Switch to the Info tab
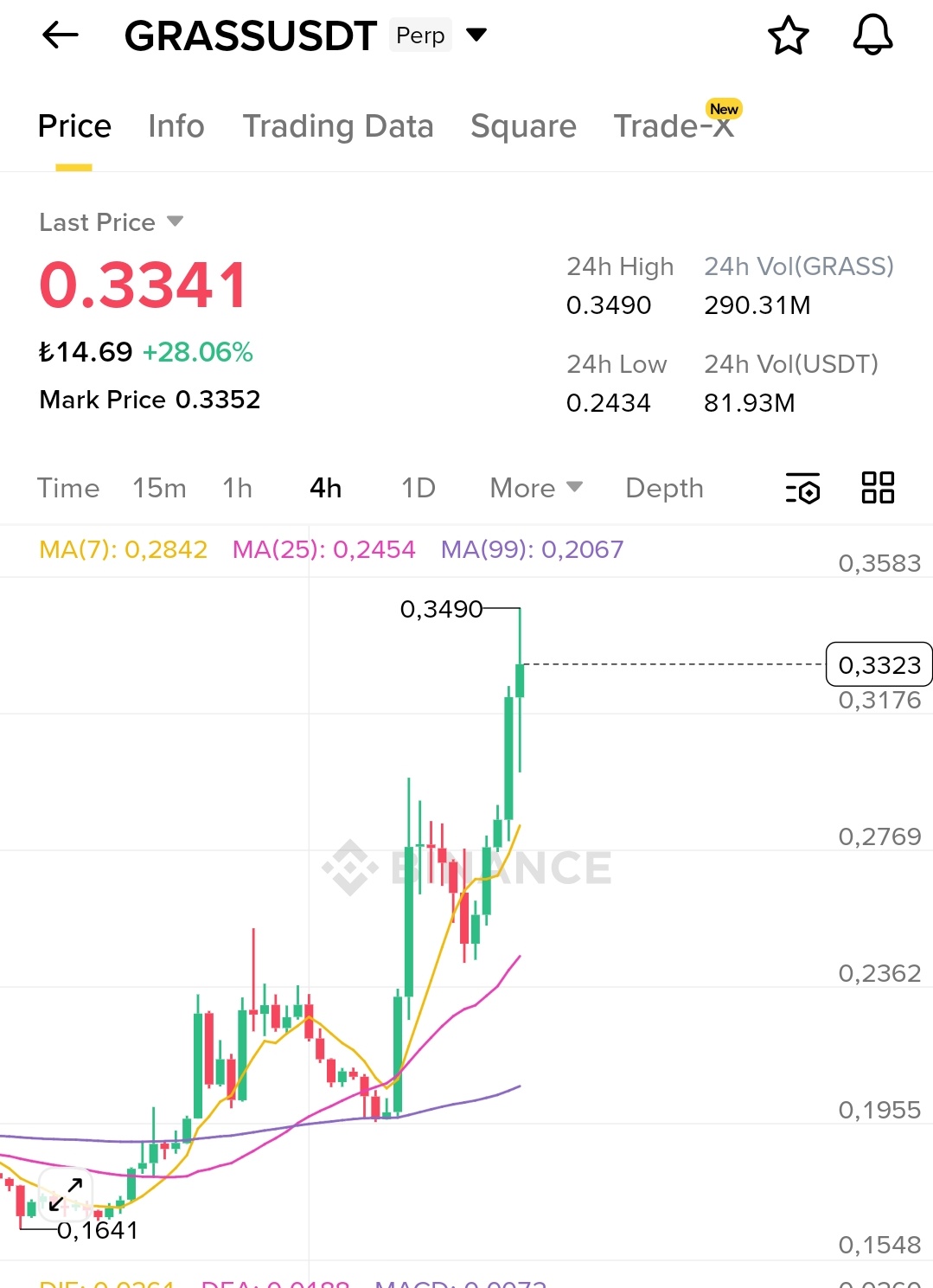Screen dimensions: 933x1288 click(176, 126)
